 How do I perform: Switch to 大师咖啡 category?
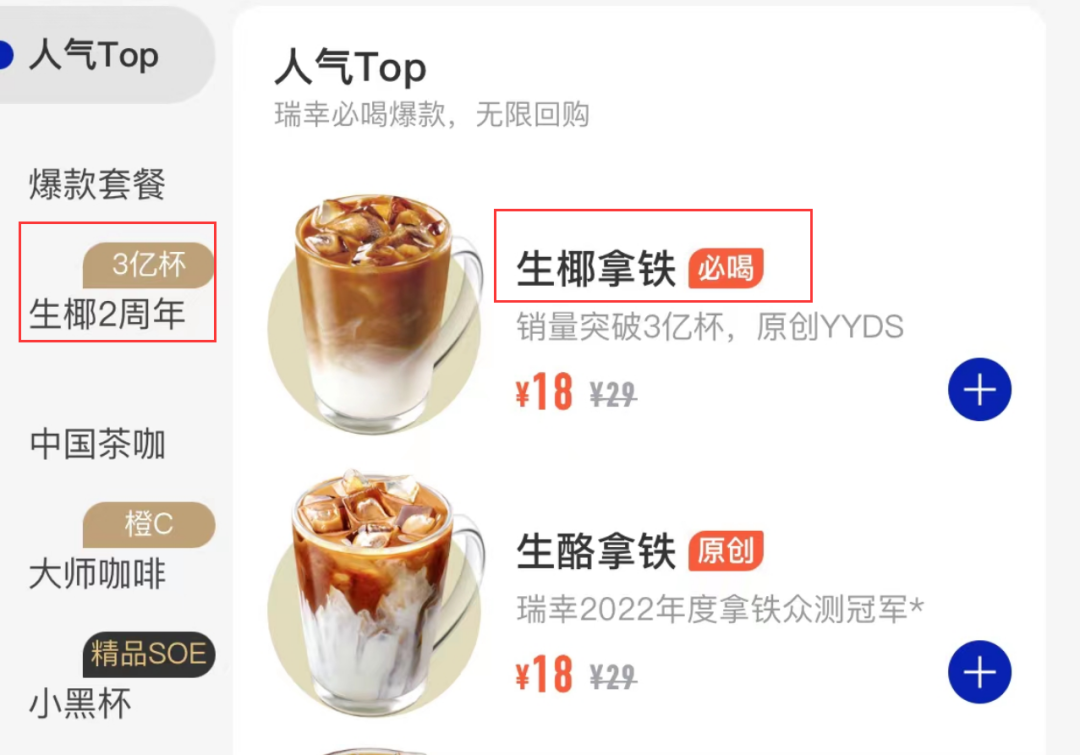98,575
